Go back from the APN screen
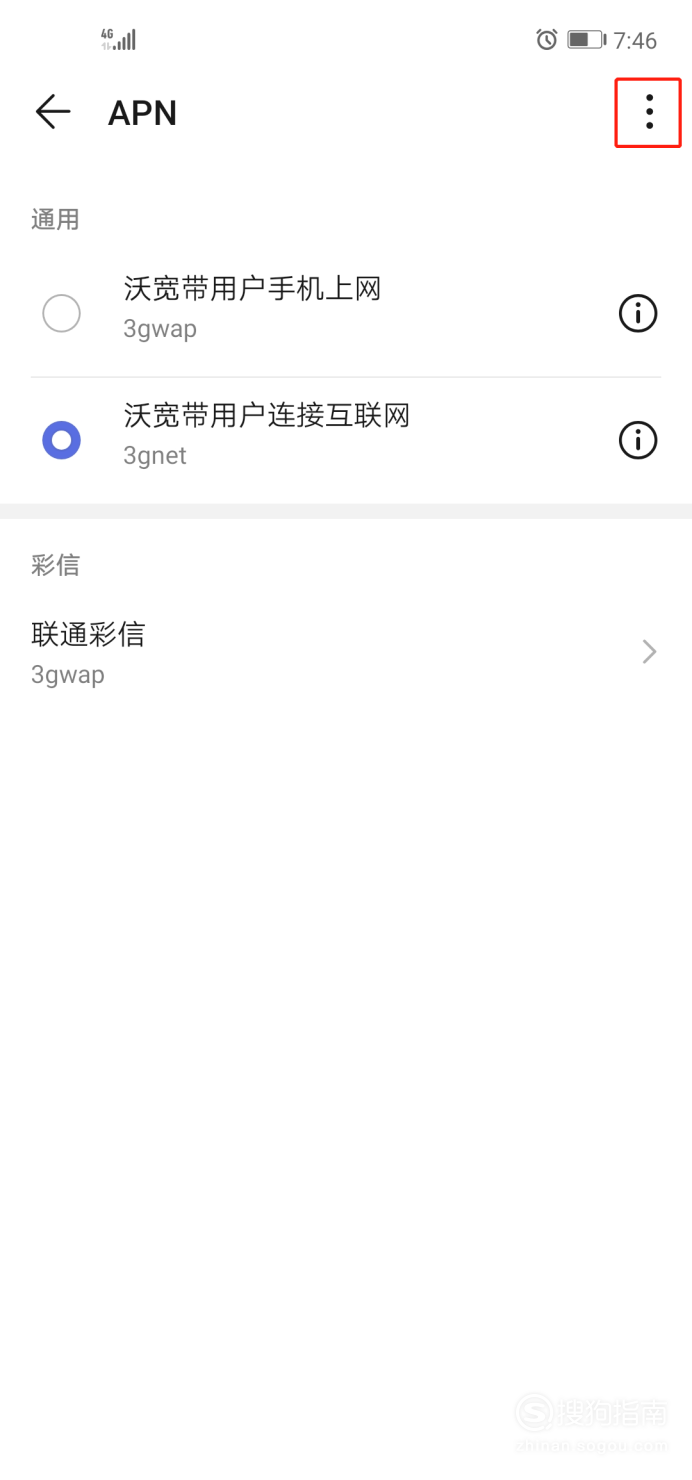 [x=53, y=112]
